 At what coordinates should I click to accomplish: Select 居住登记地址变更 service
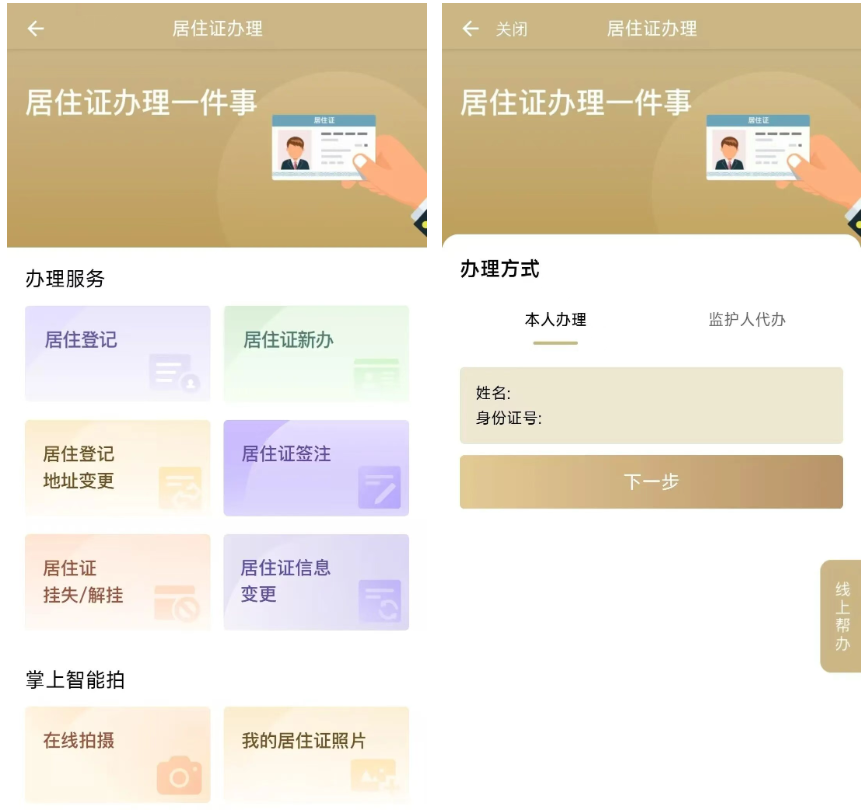point(118,468)
